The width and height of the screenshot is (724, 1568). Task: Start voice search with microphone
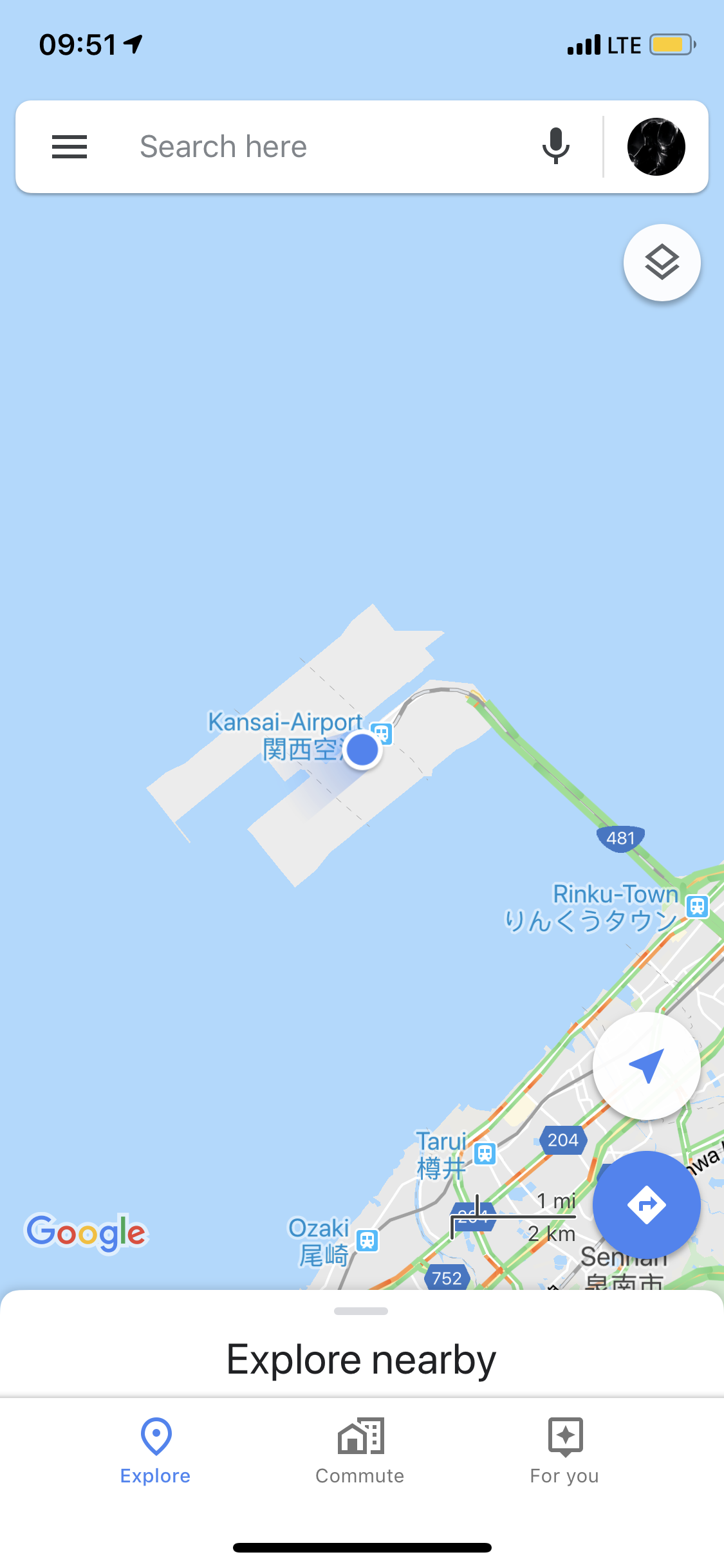pos(555,146)
